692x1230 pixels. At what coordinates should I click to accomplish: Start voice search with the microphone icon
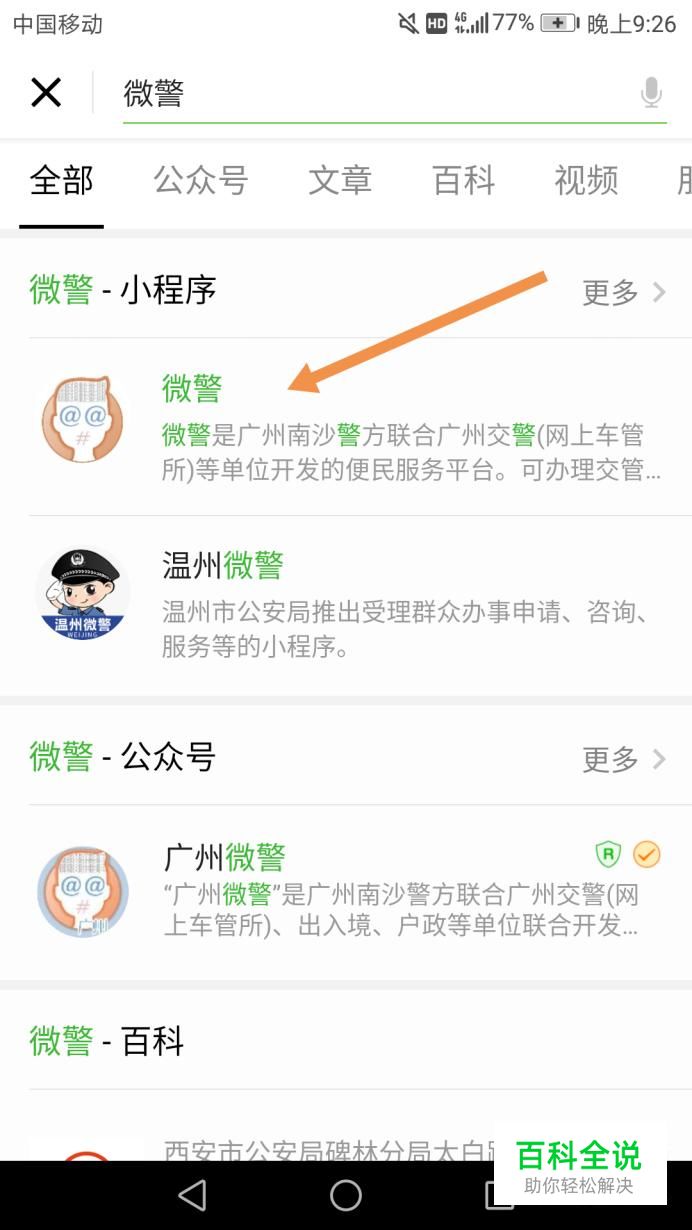point(651,93)
